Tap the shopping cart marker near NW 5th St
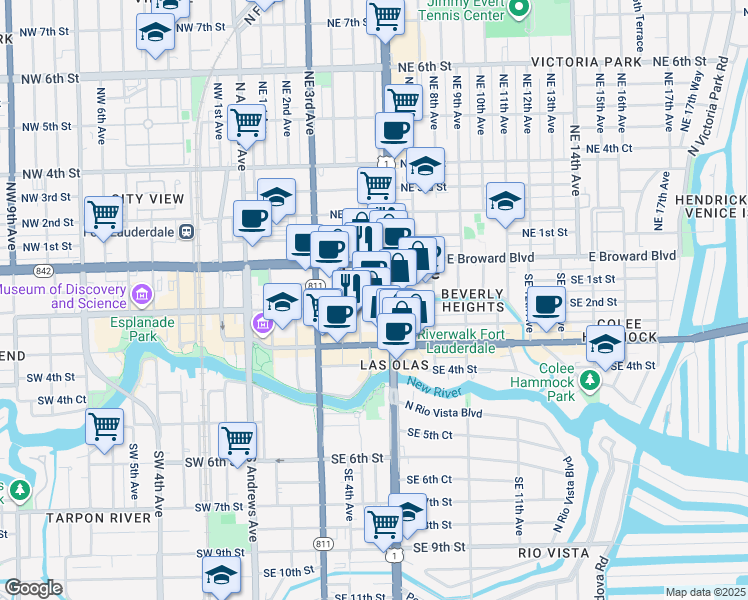This screenshot has width=748, height=600. tap(246, 123)
